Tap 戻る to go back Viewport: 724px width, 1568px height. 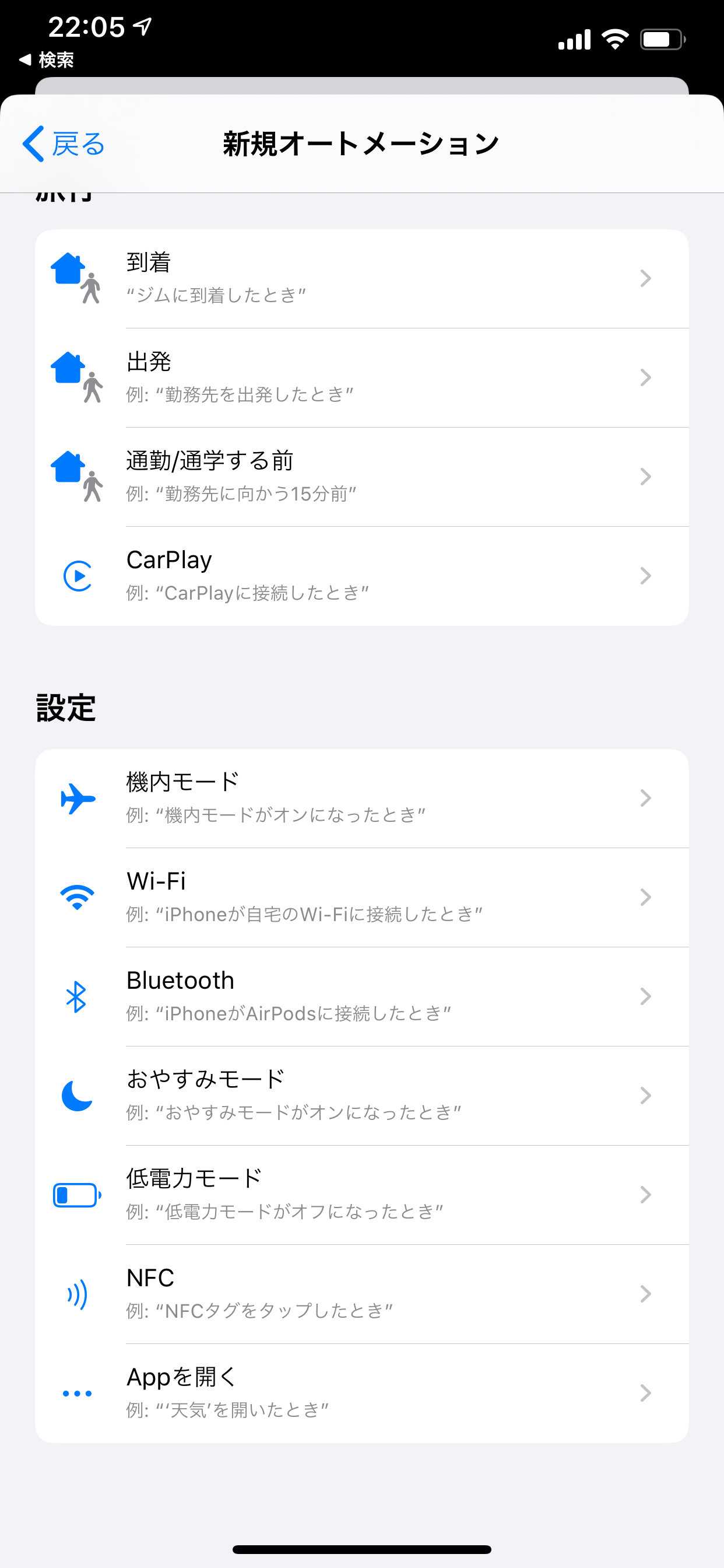pos(63,143)
